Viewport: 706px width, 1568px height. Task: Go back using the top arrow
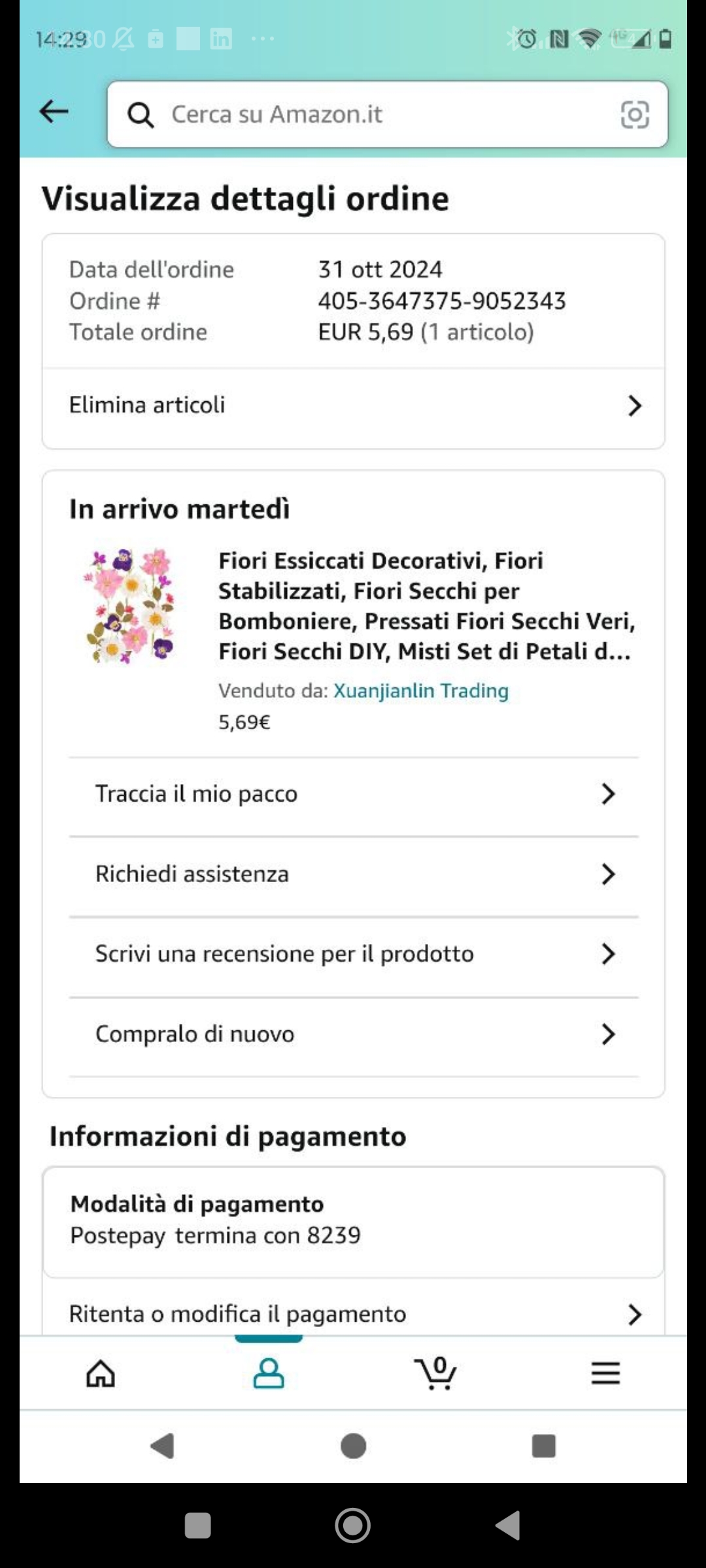pos(54,112)
